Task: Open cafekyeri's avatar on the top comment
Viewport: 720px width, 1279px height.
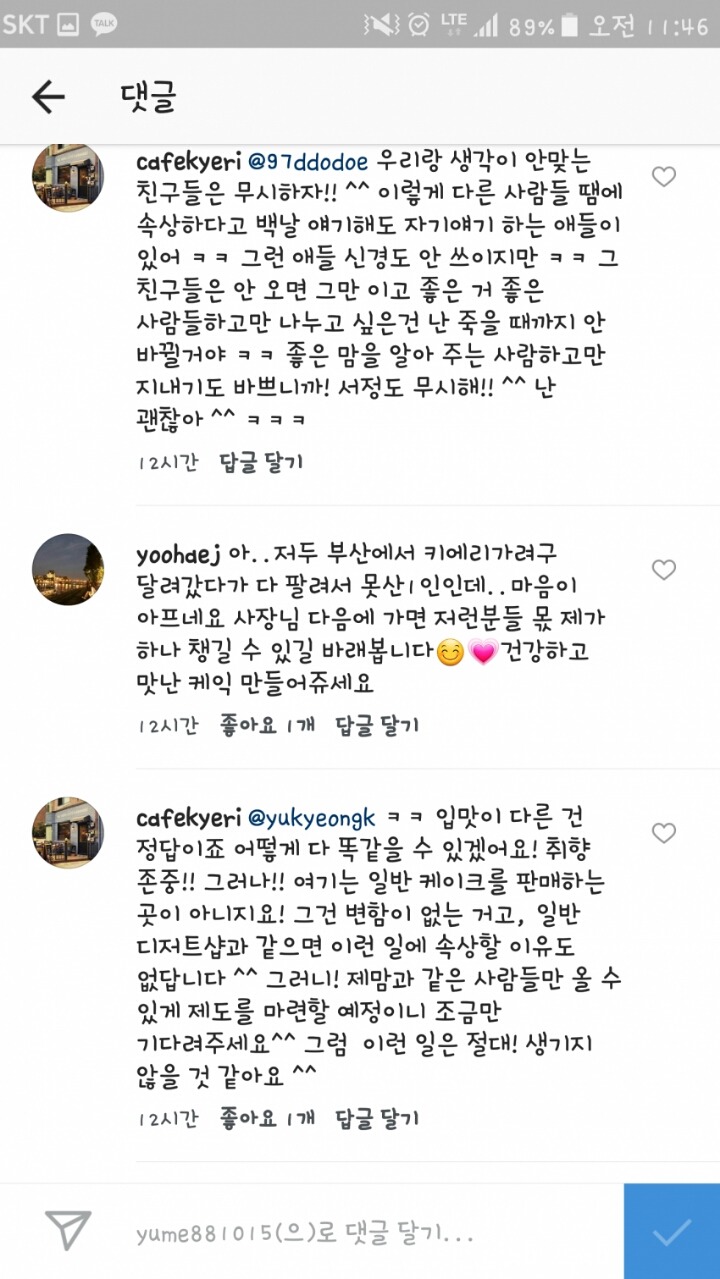Action: coord(68,177)
